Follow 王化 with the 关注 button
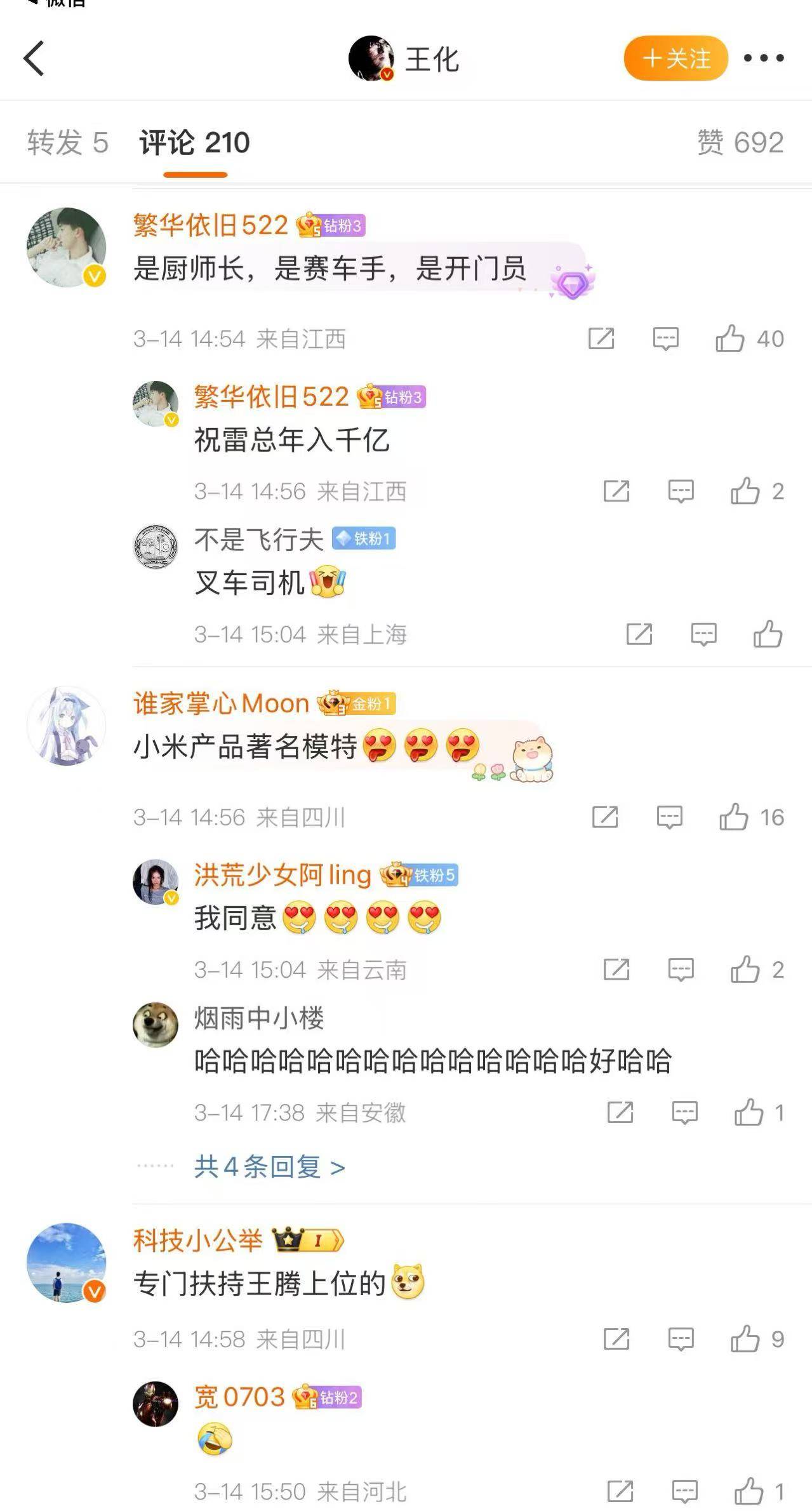 676,58
